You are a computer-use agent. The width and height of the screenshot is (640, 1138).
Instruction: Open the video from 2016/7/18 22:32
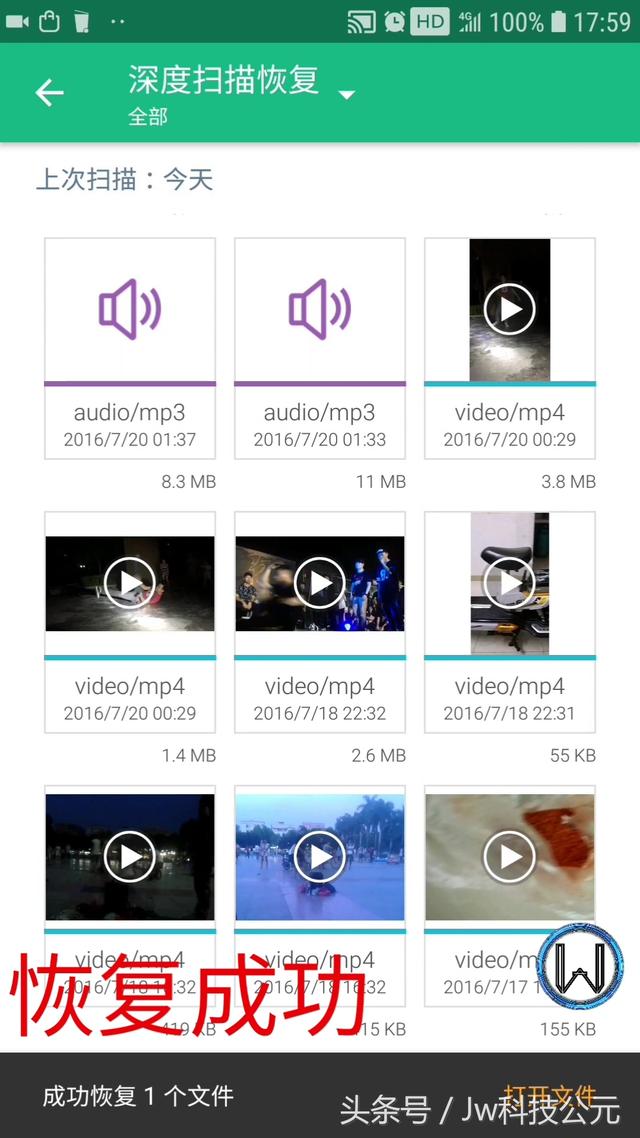[320, 622]
